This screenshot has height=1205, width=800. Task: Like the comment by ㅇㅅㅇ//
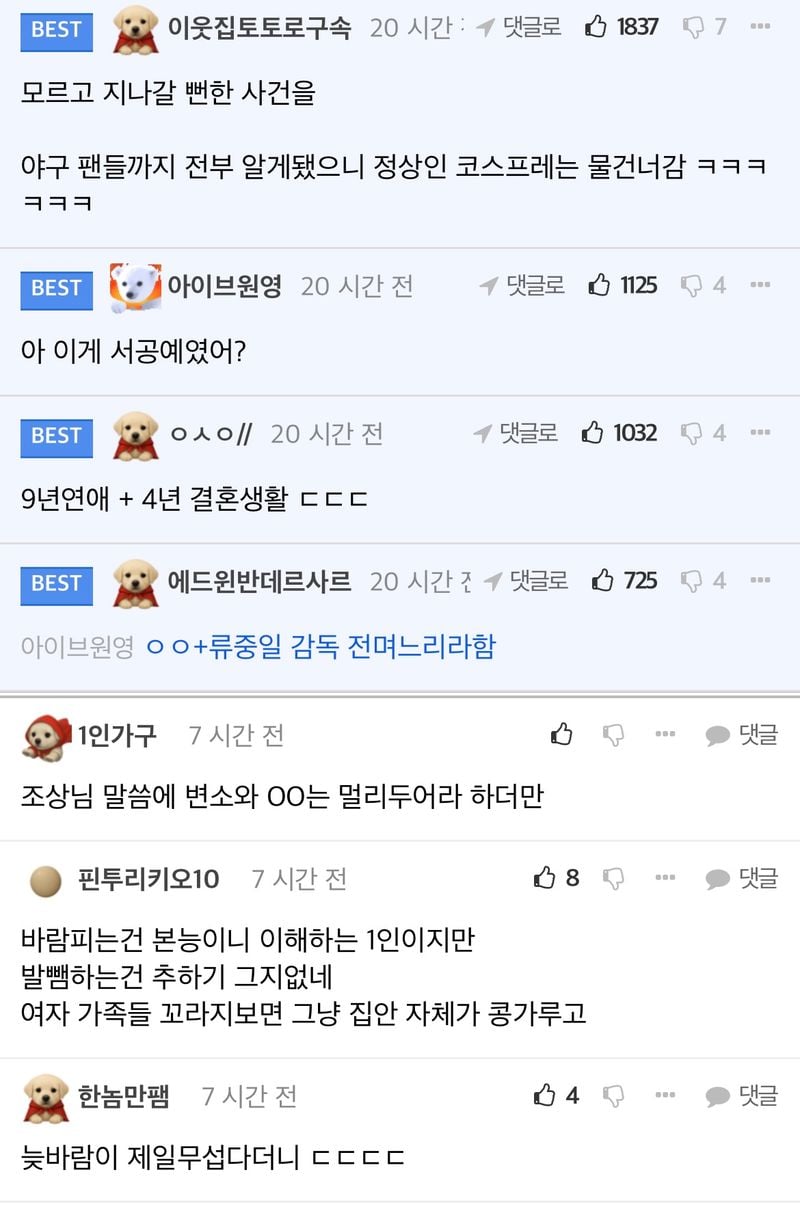pyautogui.click(x=593, y=433)
